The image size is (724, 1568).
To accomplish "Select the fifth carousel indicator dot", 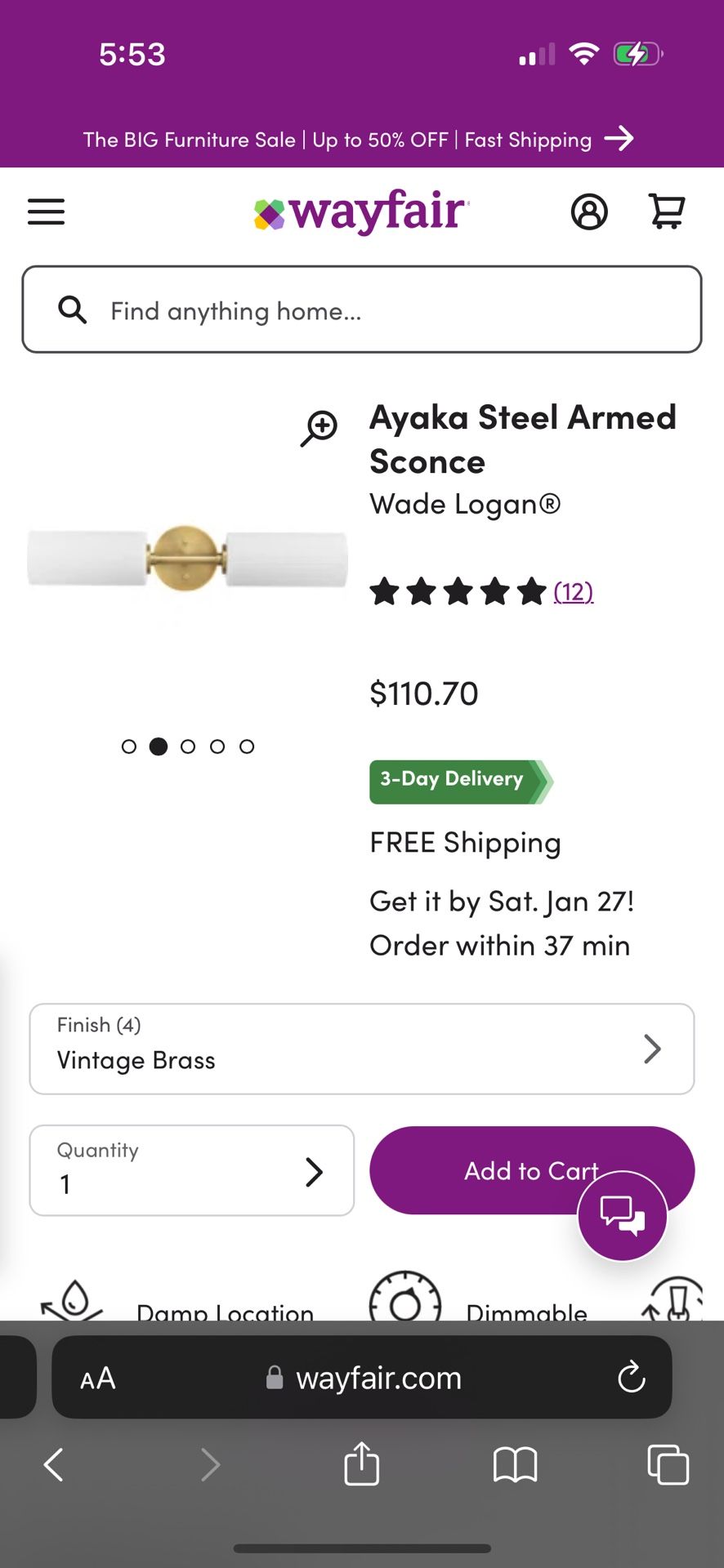I will pos(247,746).
